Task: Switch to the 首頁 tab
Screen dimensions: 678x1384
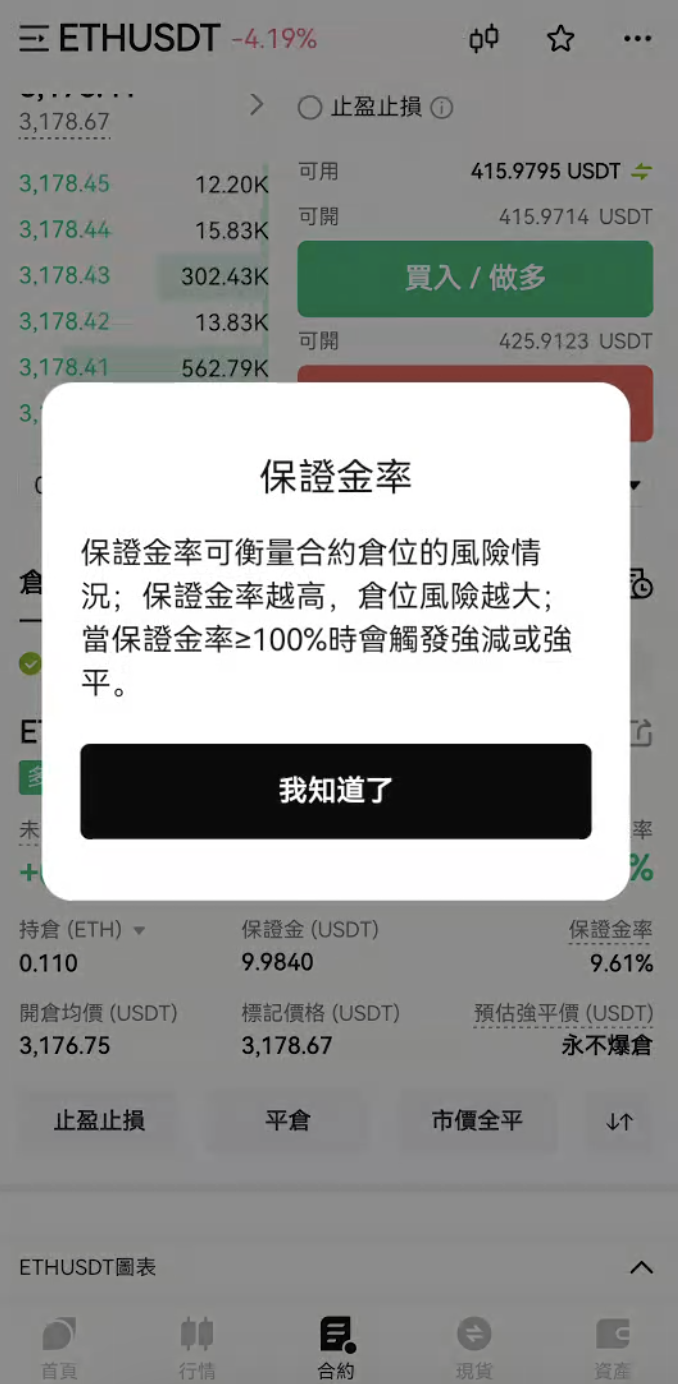Action: click(x=59, y=1348)
